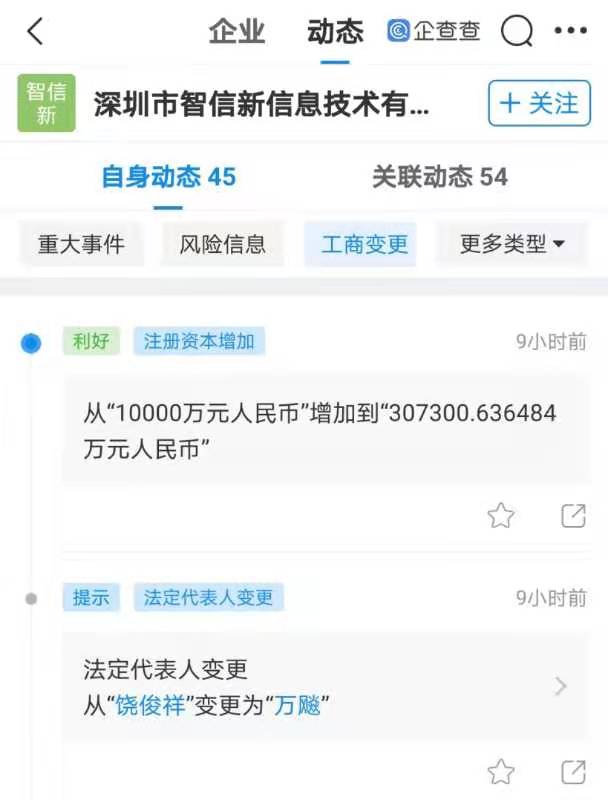This screenshot has width=608, height=800.
Task: Share the 法定代表人变更 entry
Action: click(573, 772)
